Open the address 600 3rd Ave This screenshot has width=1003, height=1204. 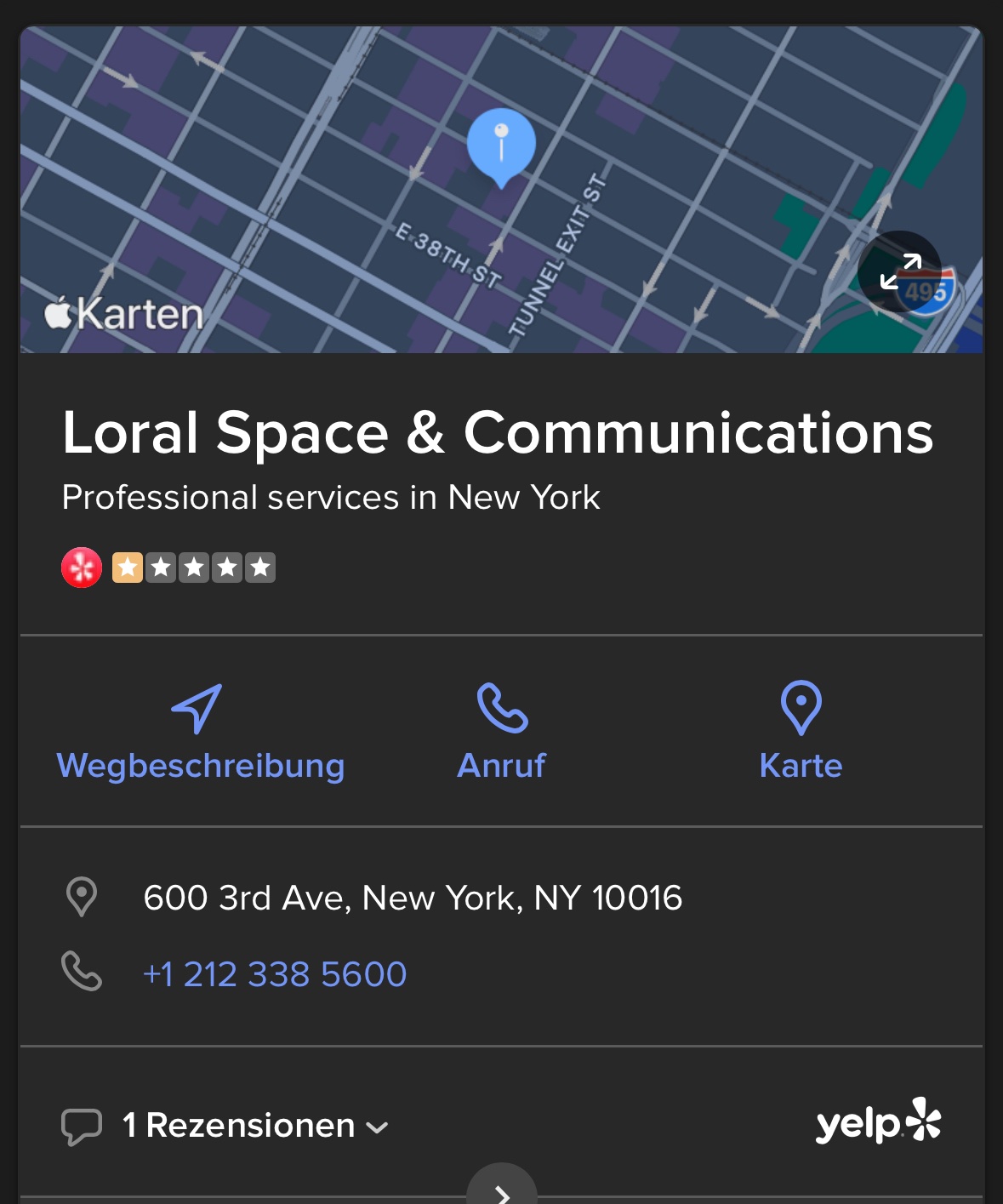[413, 899]
